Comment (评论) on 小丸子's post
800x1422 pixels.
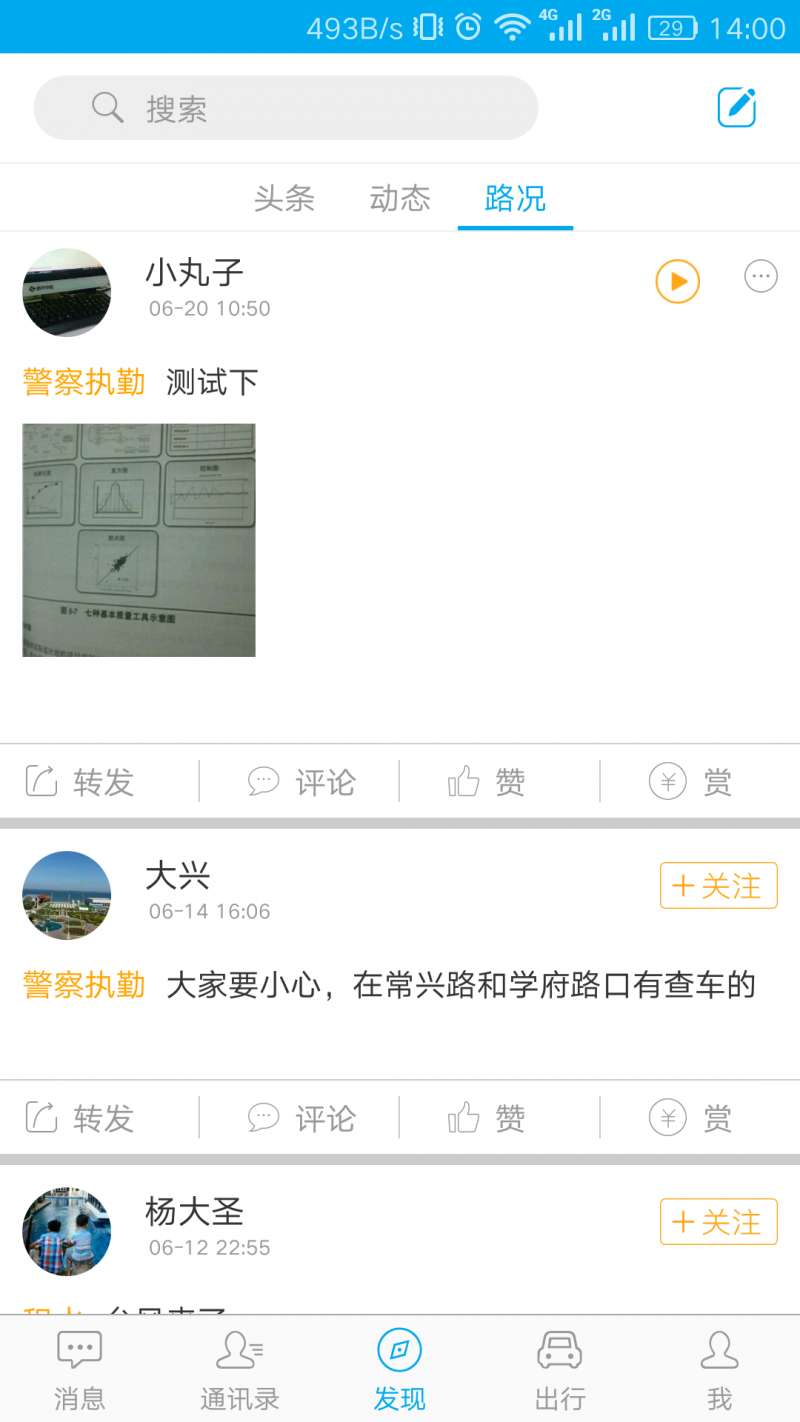(x=302, y=782)
